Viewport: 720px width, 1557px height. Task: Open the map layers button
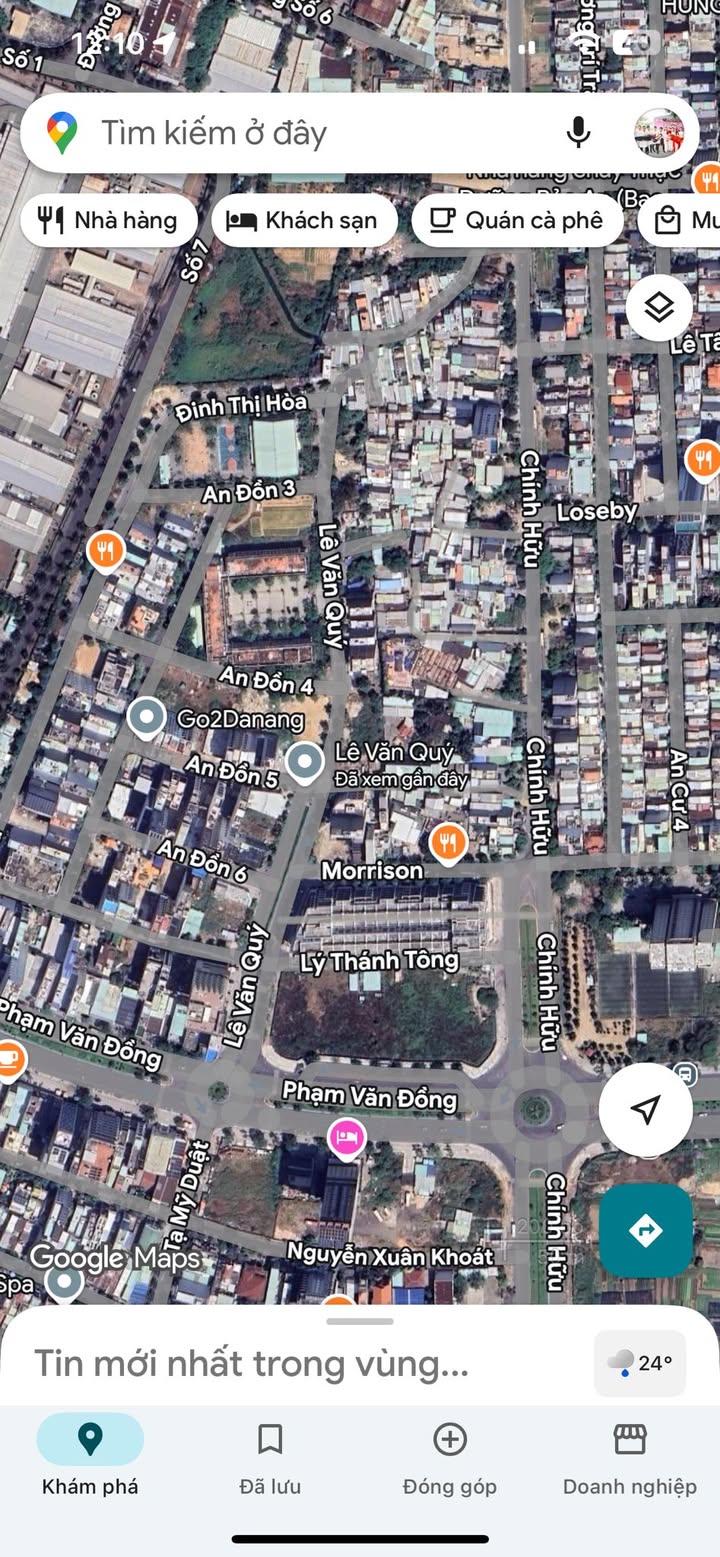point(659,308)
